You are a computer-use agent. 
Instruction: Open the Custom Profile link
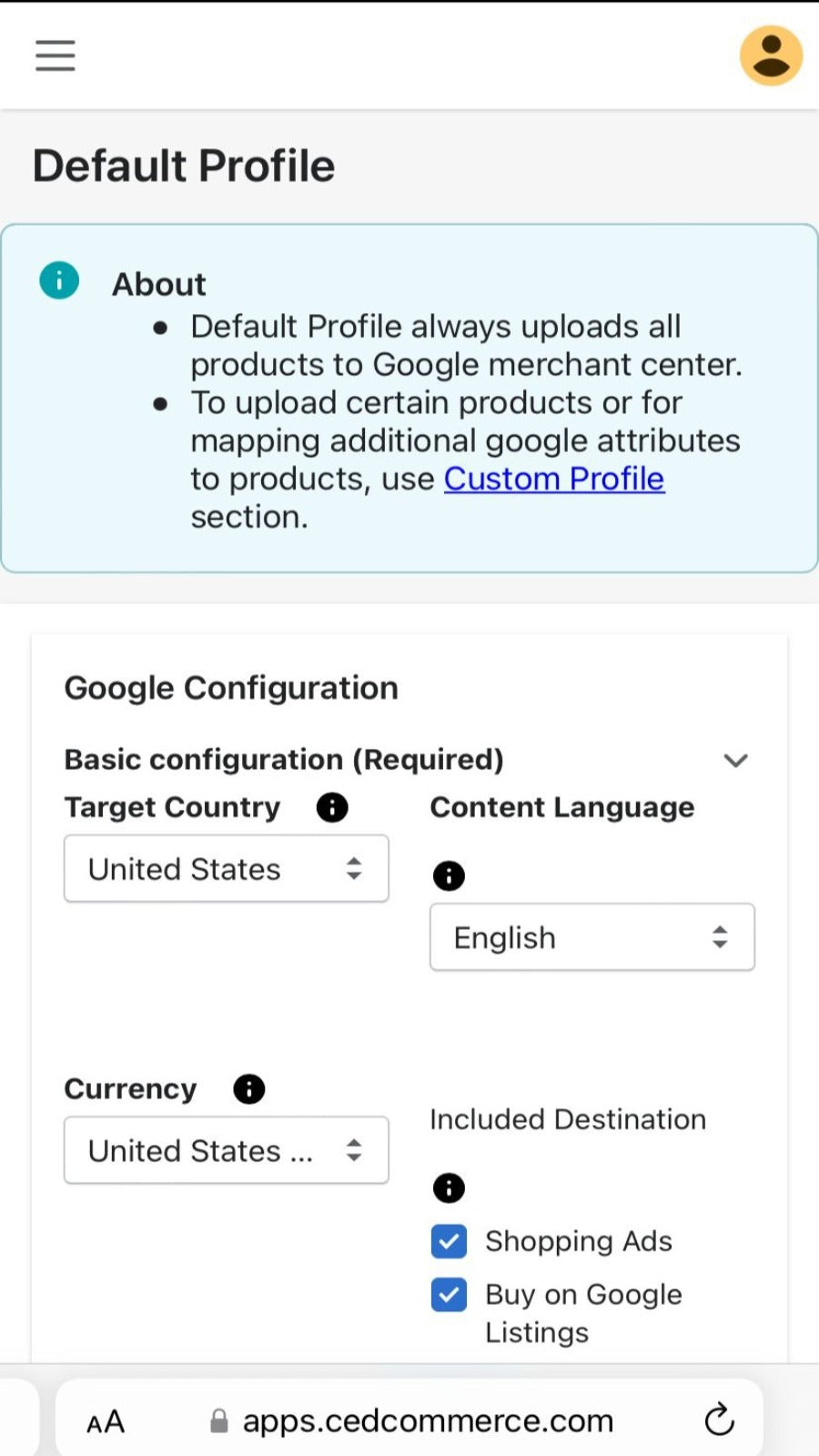553,479
